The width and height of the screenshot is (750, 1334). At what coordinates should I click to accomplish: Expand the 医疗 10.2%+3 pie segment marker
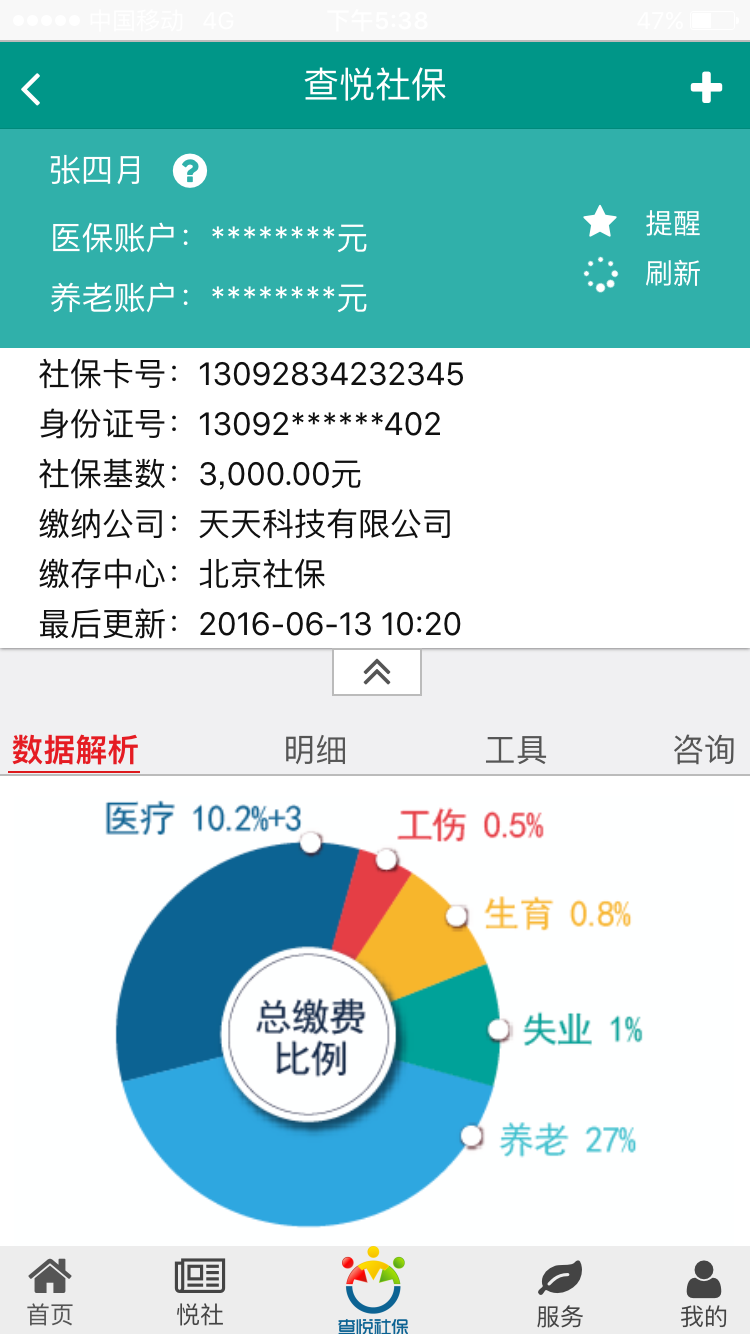pos(310,843)
